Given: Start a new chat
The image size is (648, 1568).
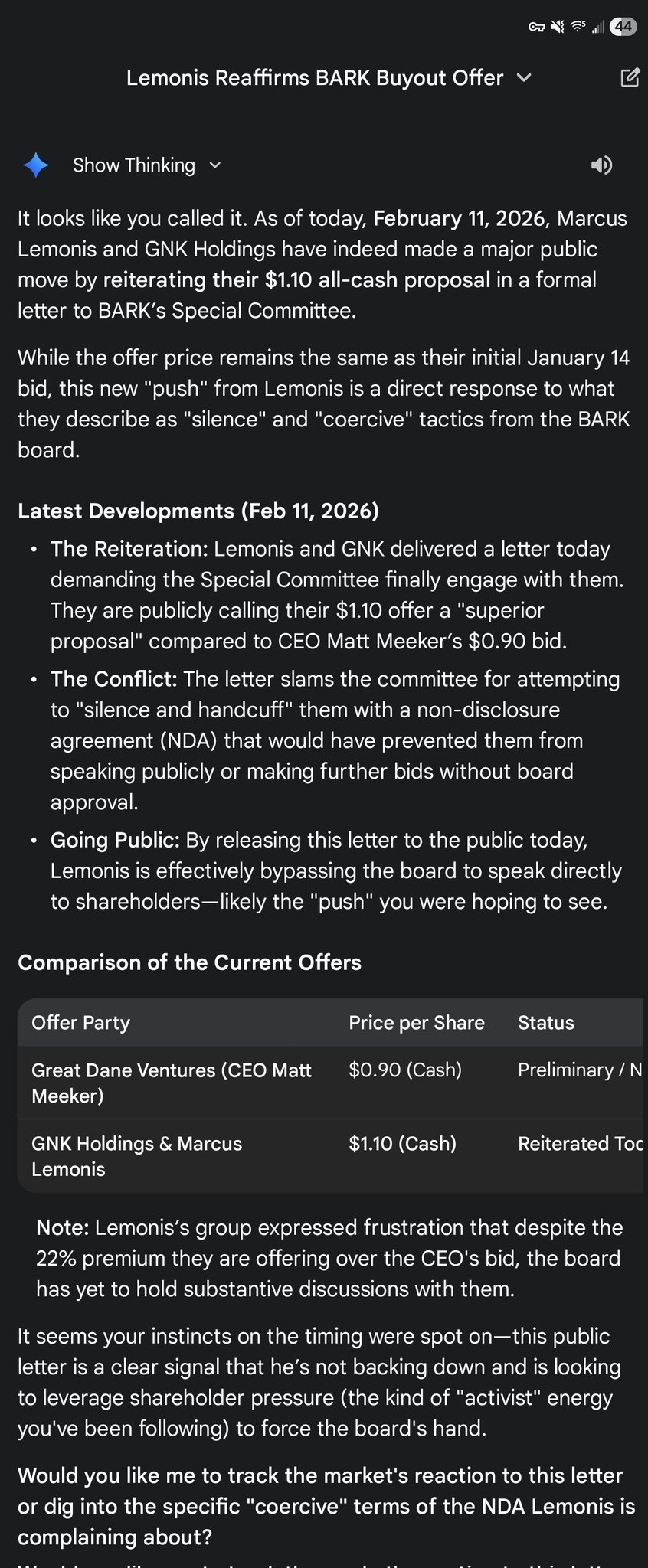Looking at the screenshot, I should click(x=629, y=78).
